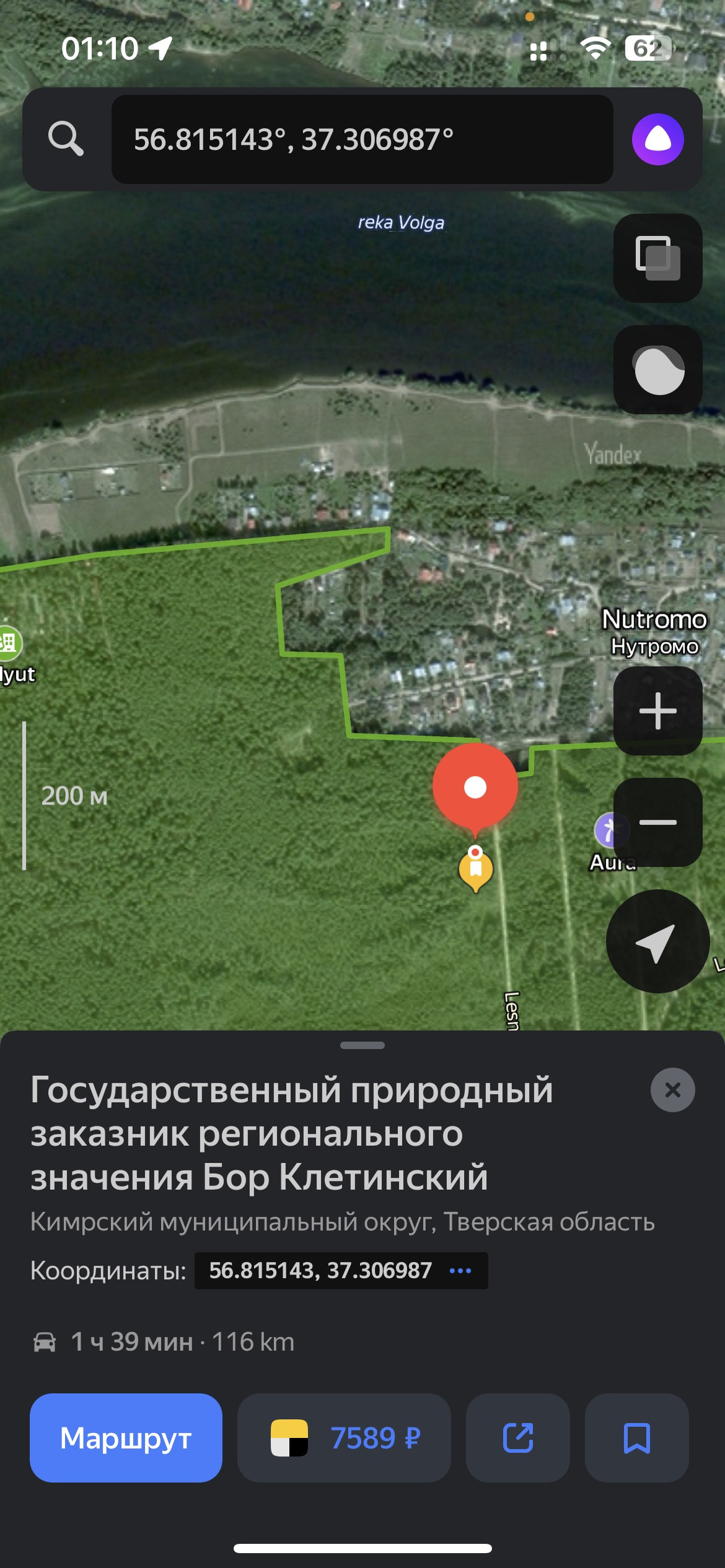Open Alice voice assistant
The height and width of the screenshot is (1568, 725).
coord(657,139)
